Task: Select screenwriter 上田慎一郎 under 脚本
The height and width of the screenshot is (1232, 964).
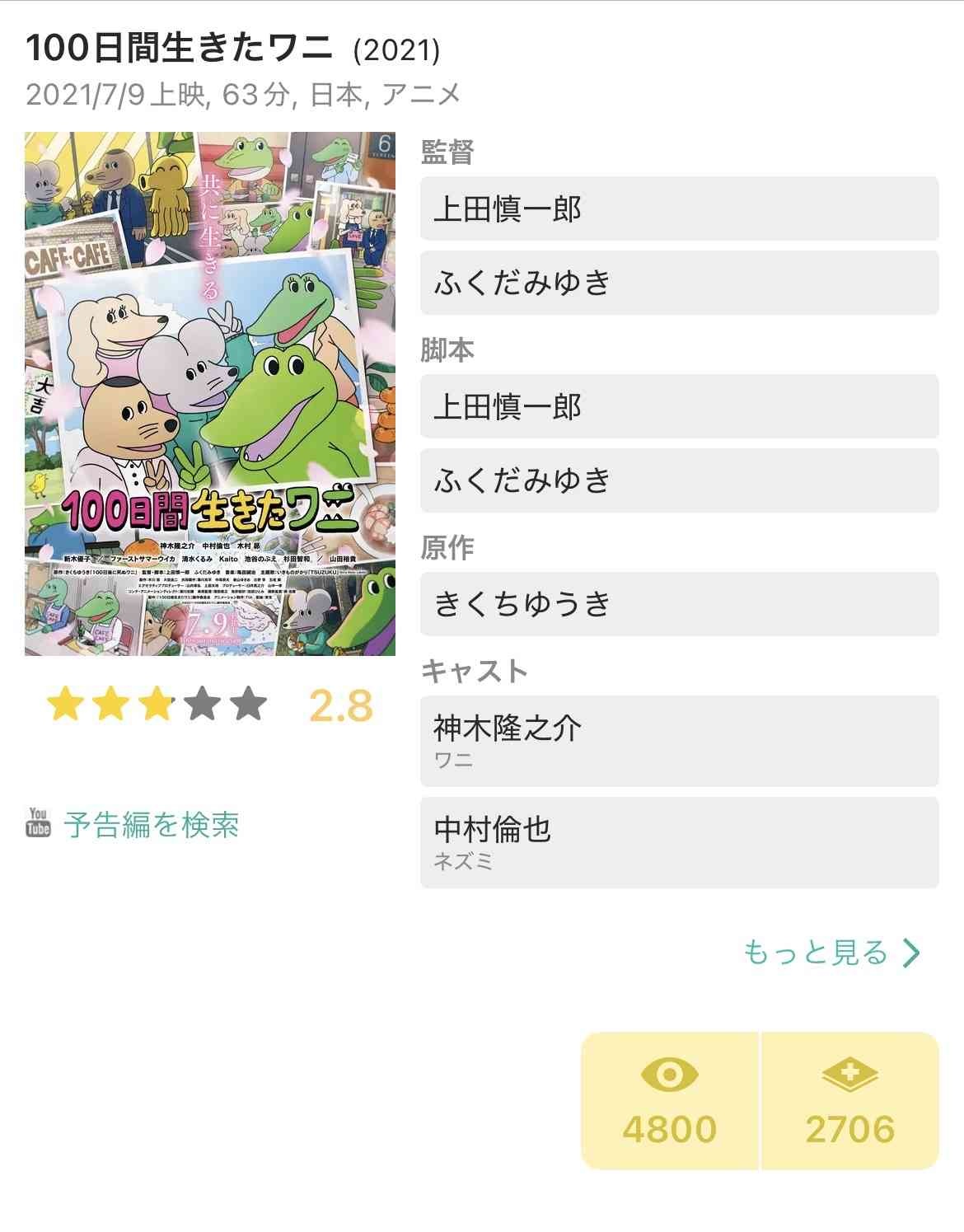Action: click(x=679, y=406)
